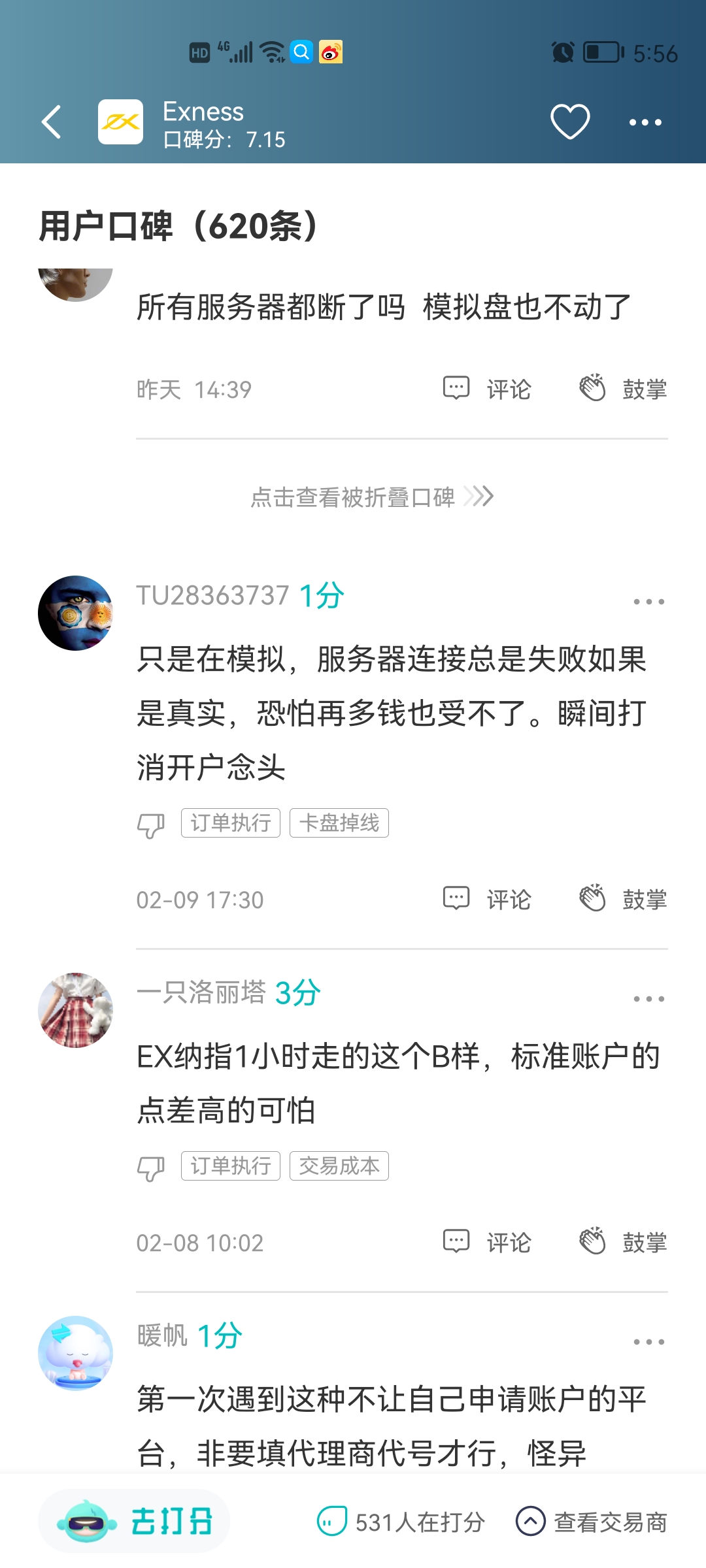Open TU28363737's profile avatar

pyautogui.click(x=75, y=613)
